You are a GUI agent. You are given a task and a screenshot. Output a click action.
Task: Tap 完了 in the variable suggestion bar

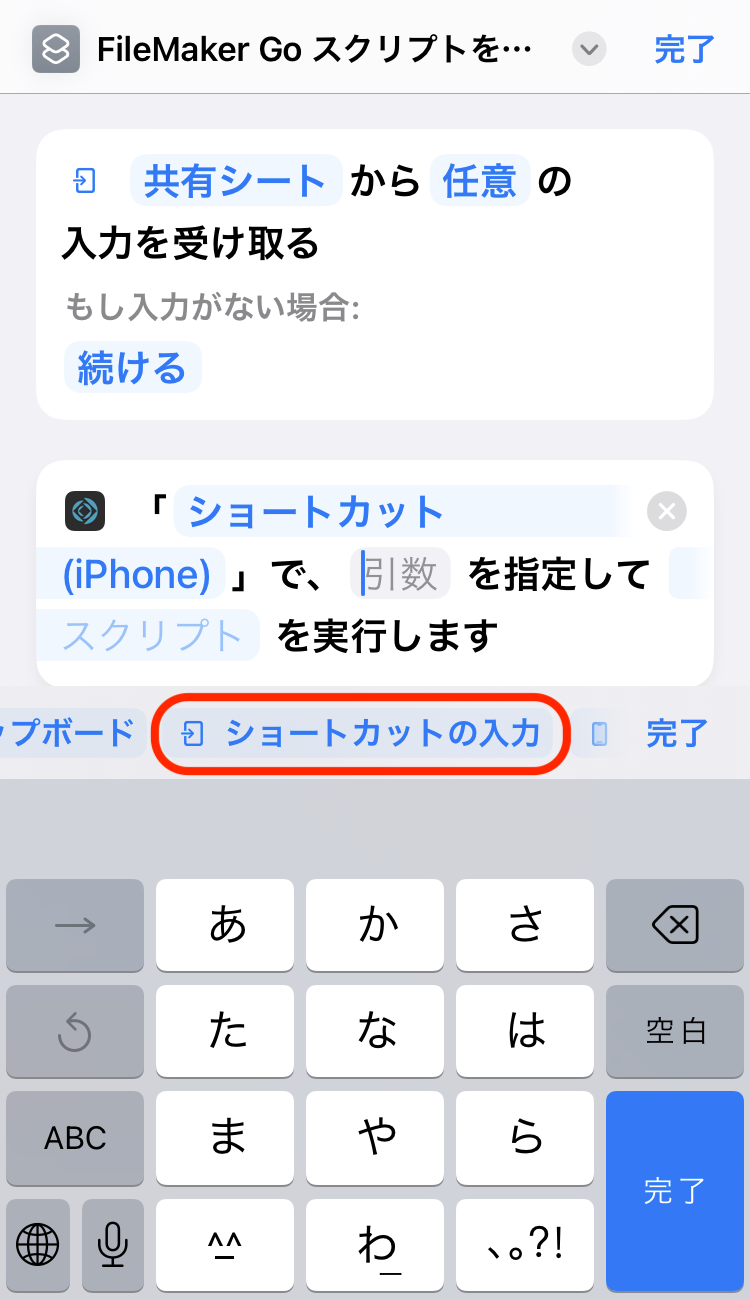point(677,734)
